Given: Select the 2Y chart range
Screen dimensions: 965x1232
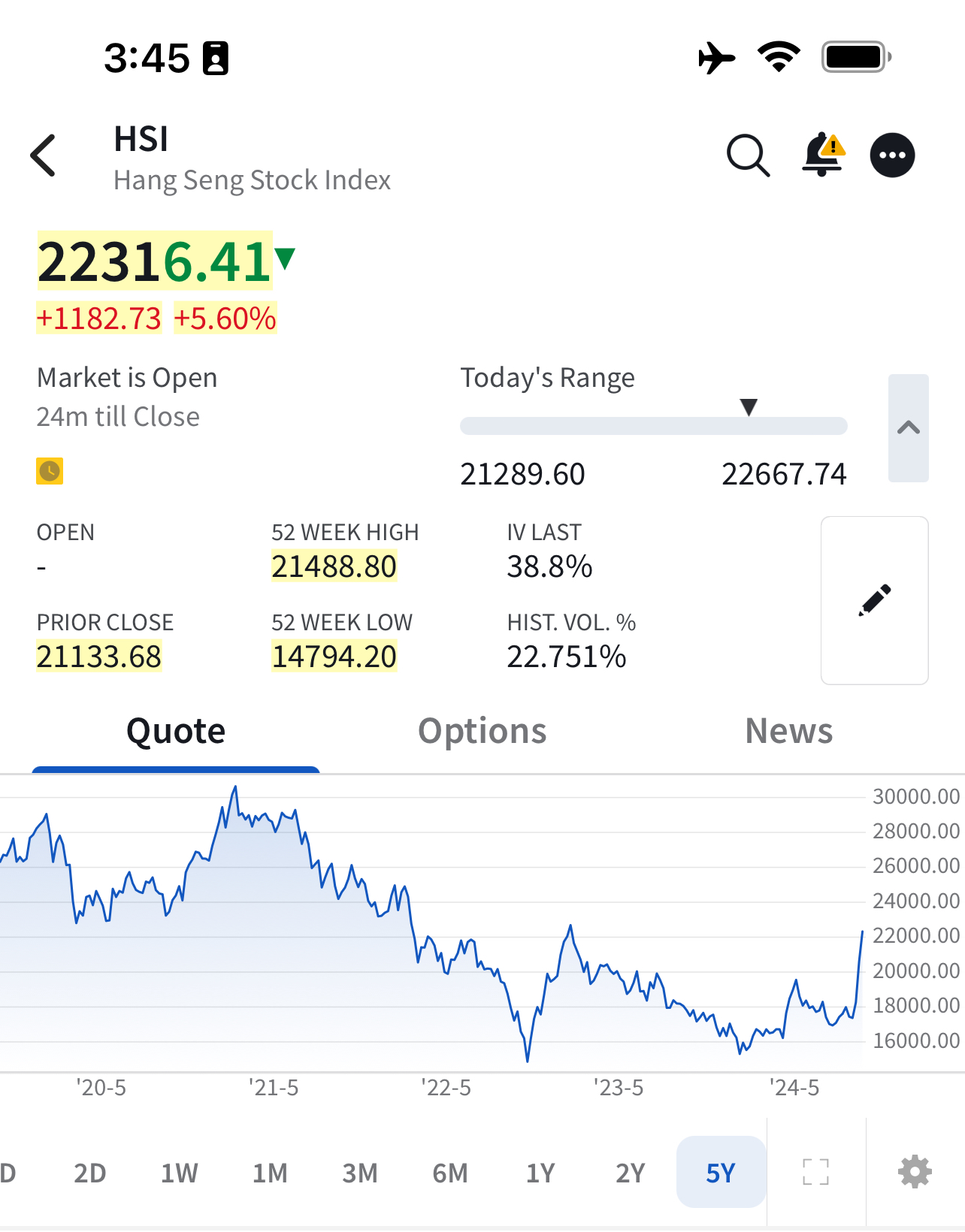Looking at the screenshot, I should pyautogui.click(x=631, y=1173).
